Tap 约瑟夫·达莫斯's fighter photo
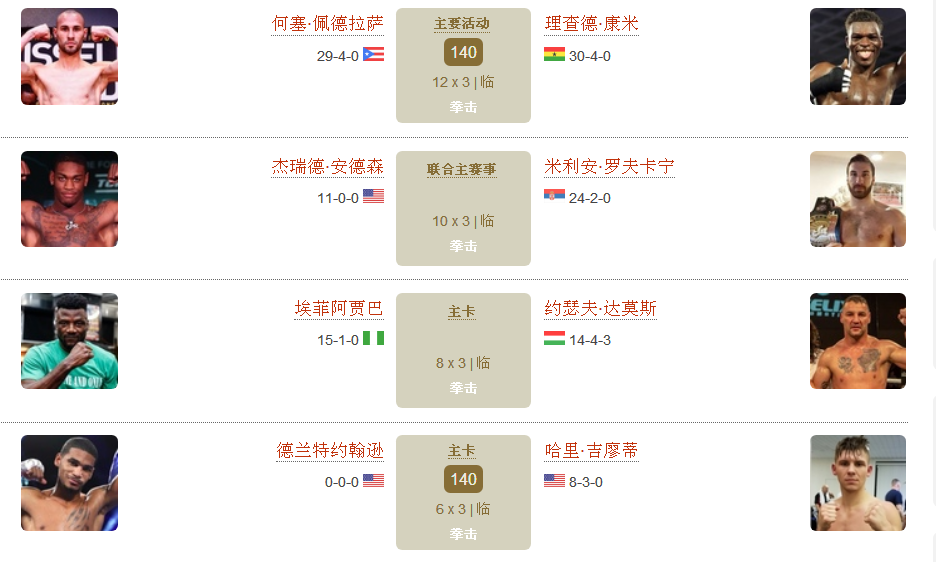This screenshot has height=562, width=936. pyautogui.click(x=857, y=341)
